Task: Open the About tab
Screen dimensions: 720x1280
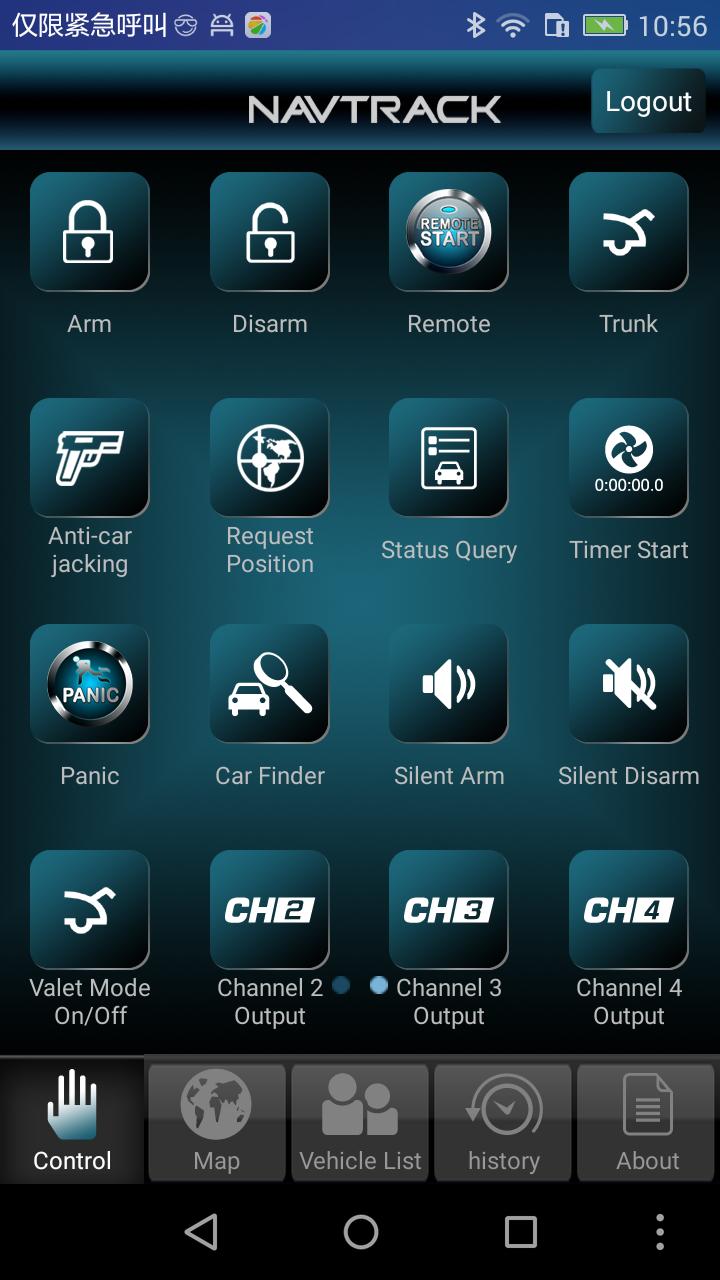Action: 647,1122
